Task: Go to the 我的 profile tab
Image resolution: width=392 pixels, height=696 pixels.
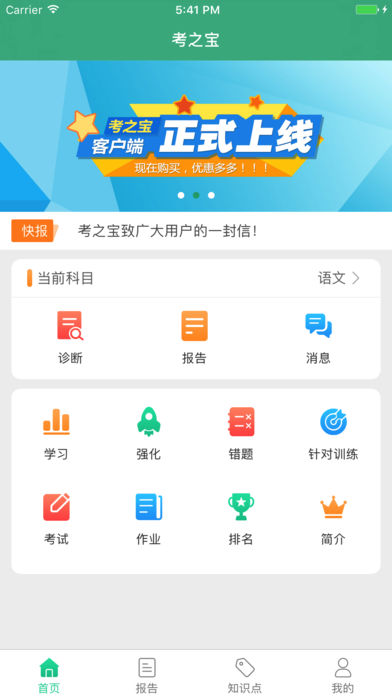Action: pyautogui.click(x=343, y=675)
